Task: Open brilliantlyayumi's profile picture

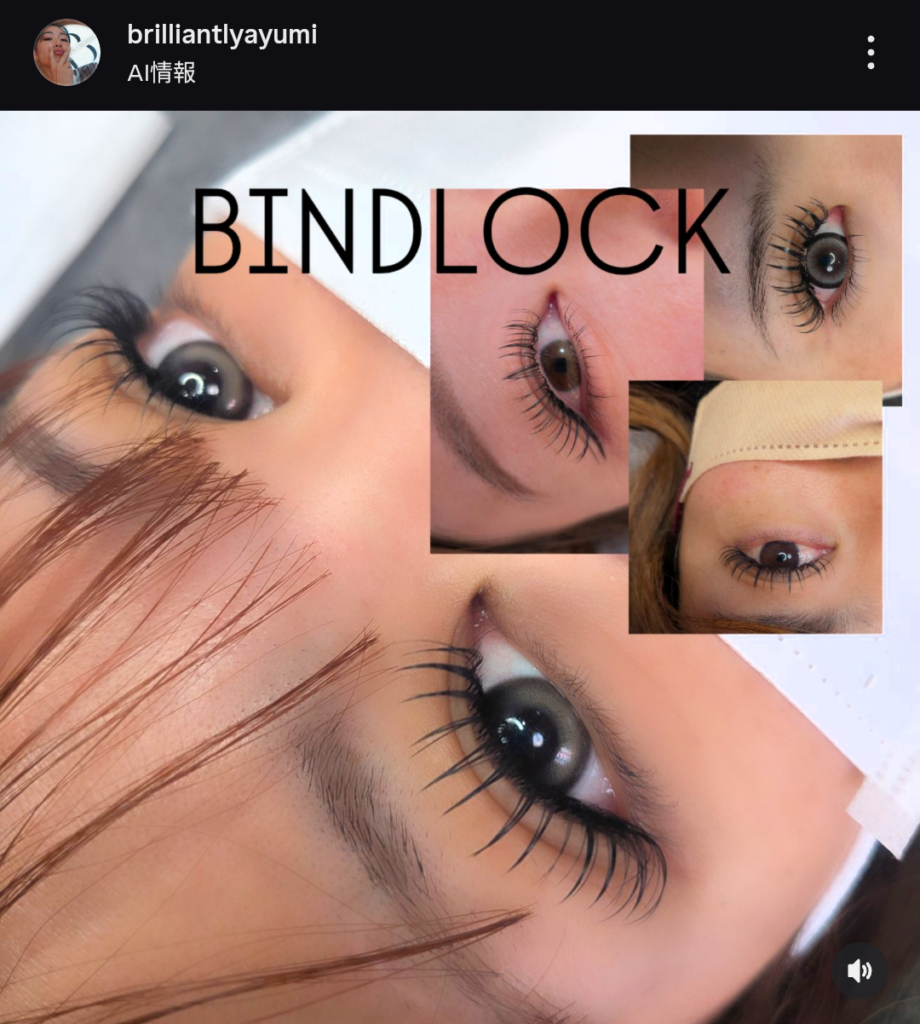Action: pyautogui.click(x=67, y=52)
